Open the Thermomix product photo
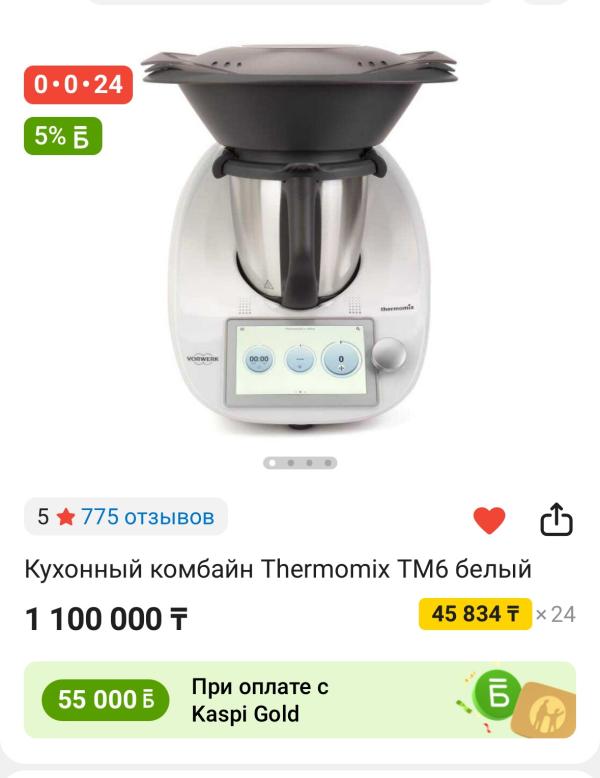 click(x=300, y=240)
